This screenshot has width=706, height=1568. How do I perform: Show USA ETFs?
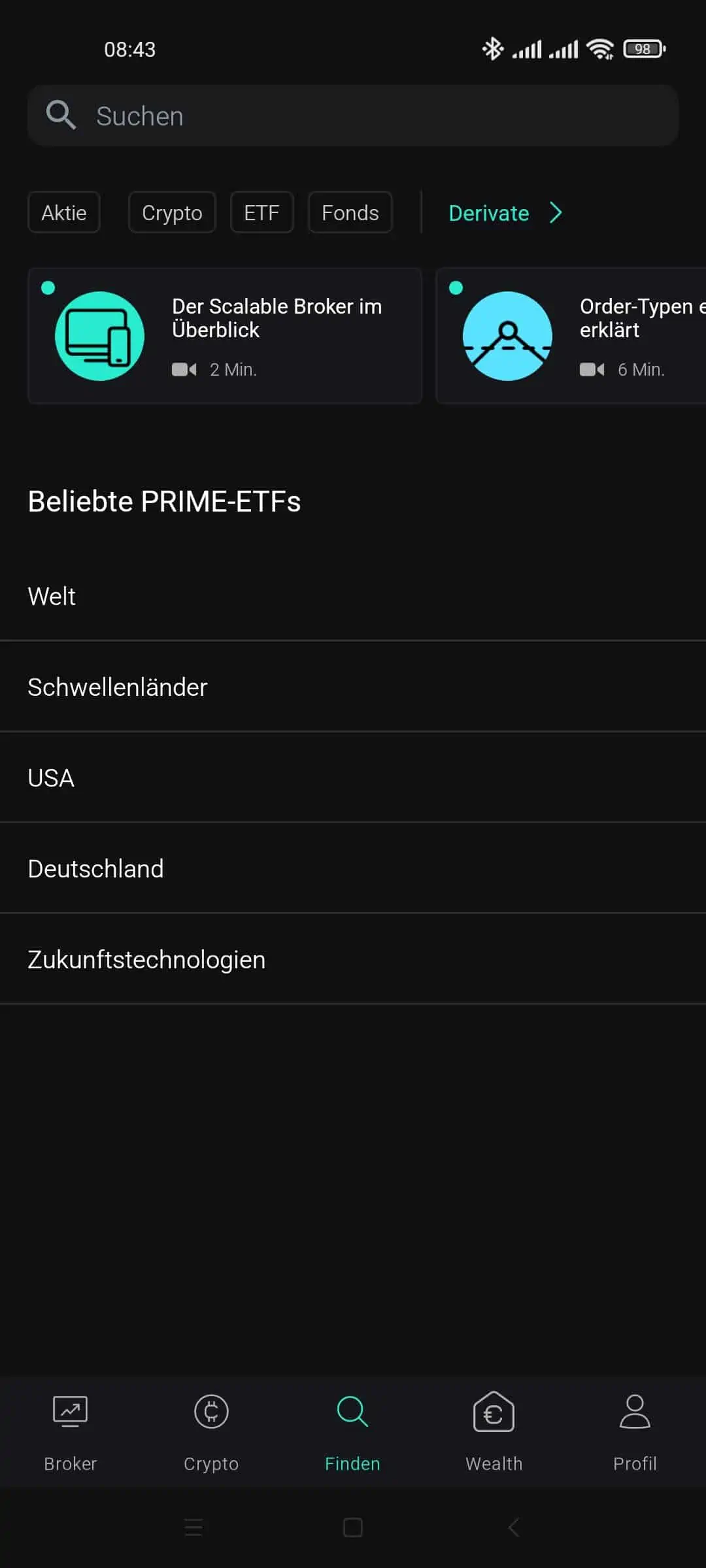[353, 778]
